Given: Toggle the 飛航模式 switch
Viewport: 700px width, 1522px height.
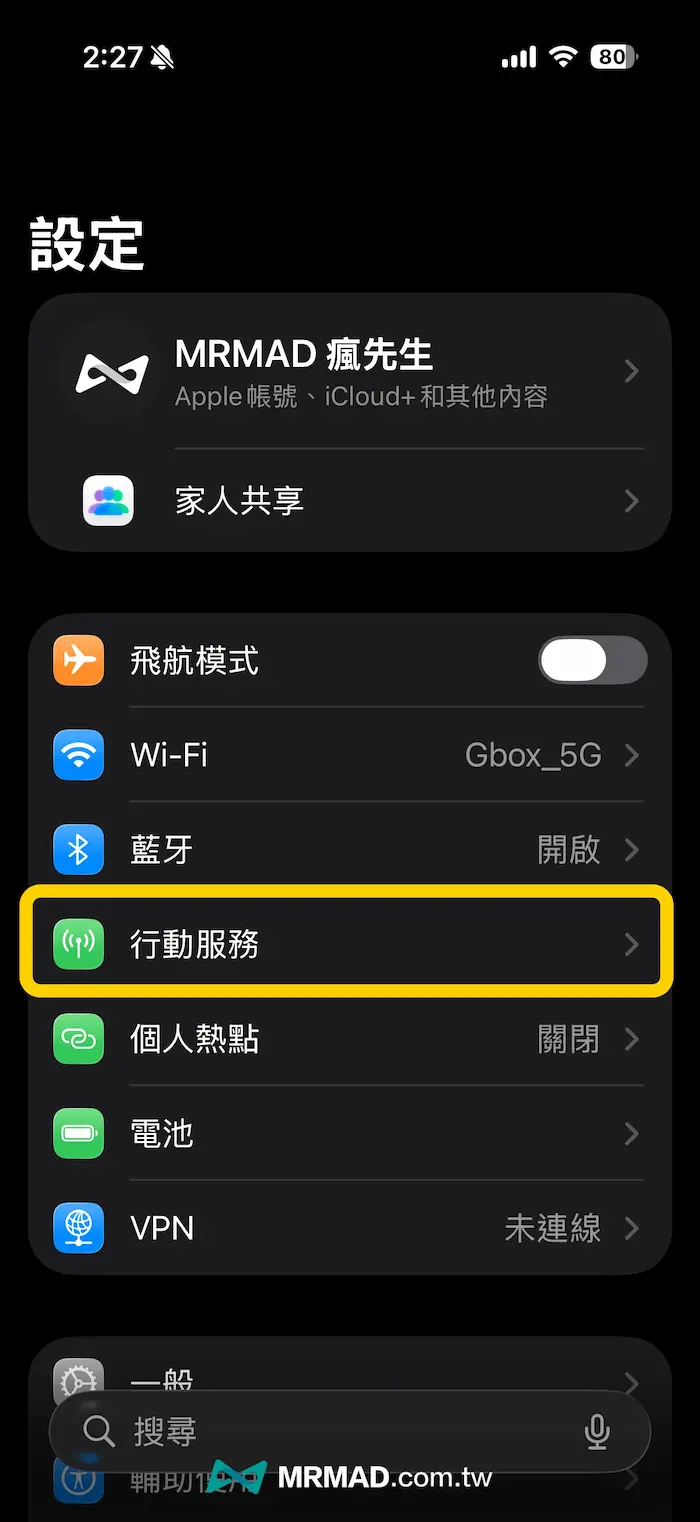Looking at the screenshot, I should coord(592,661).
